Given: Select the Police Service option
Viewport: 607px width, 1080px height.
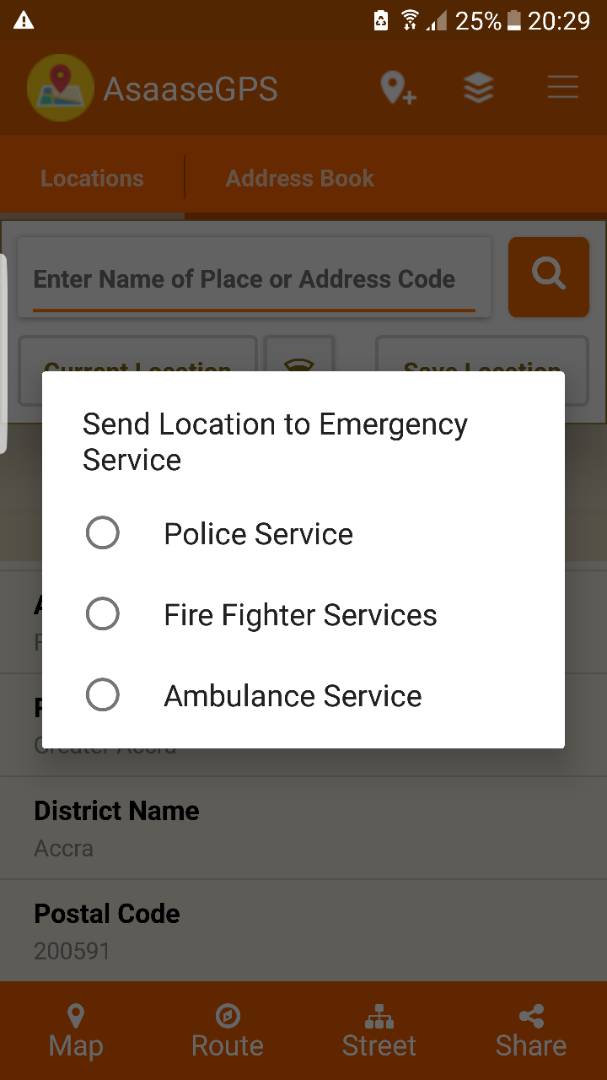Looking at the screenshot, I should click(x=303, y=534).
